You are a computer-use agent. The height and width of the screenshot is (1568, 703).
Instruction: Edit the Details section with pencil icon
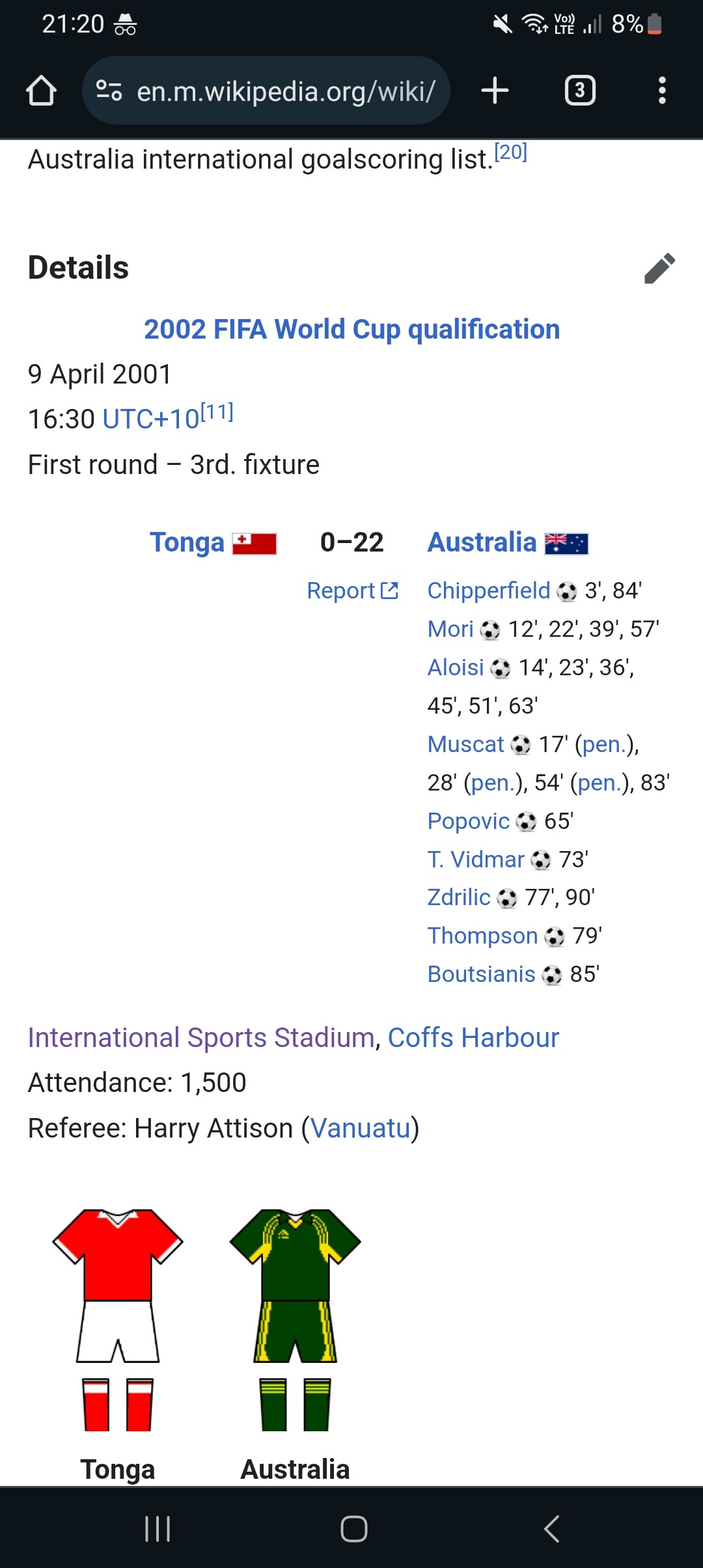point(659,268)
